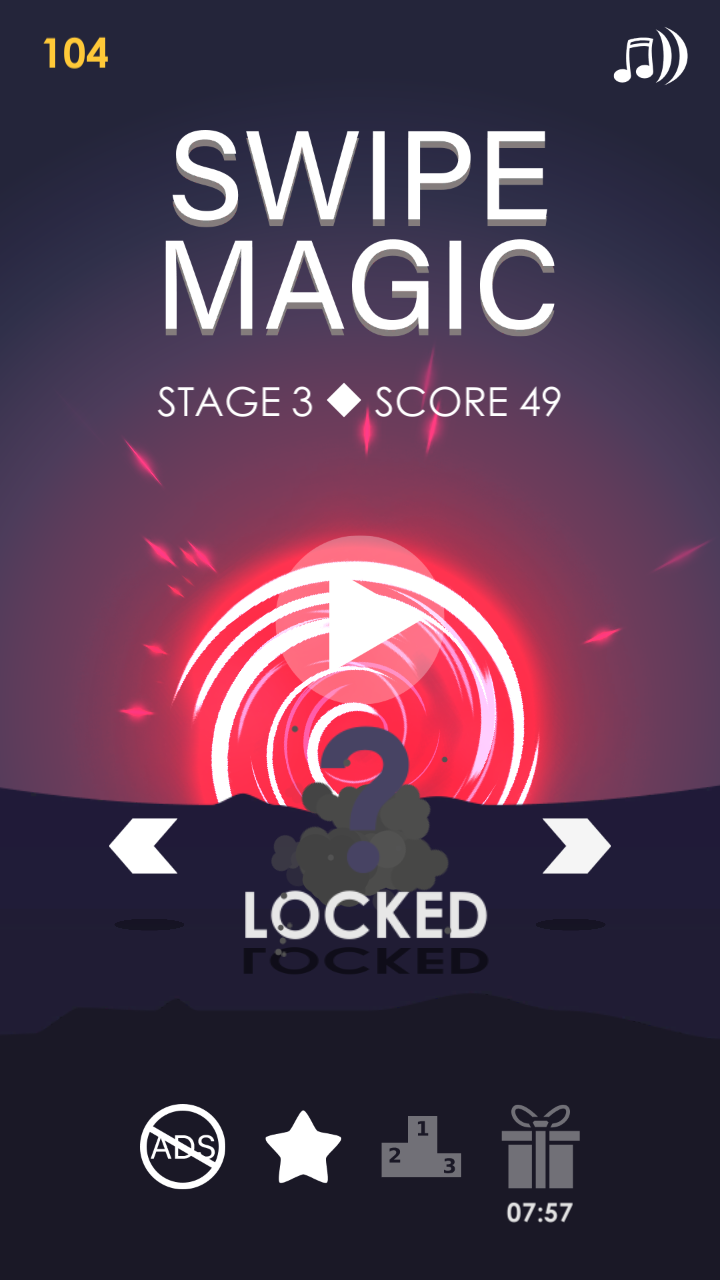
Task: Select the LOCKED label text
Action: pyautogui.click(x=363, y=915)
